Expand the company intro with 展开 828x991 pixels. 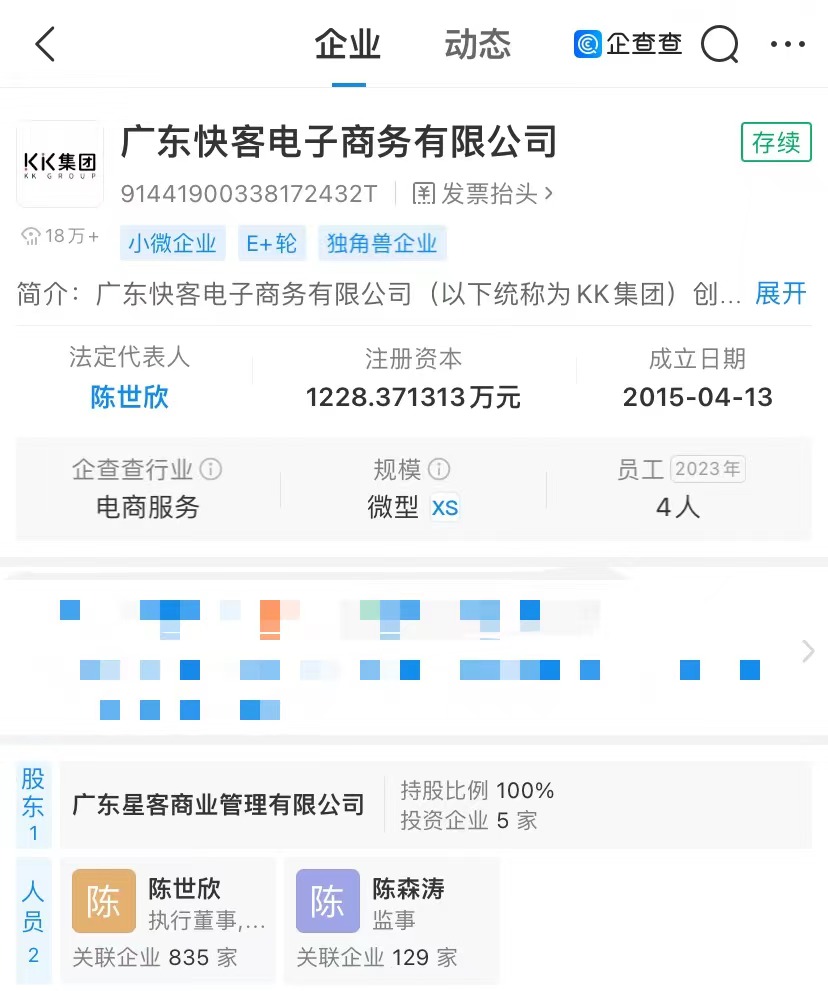click(780, 294)
